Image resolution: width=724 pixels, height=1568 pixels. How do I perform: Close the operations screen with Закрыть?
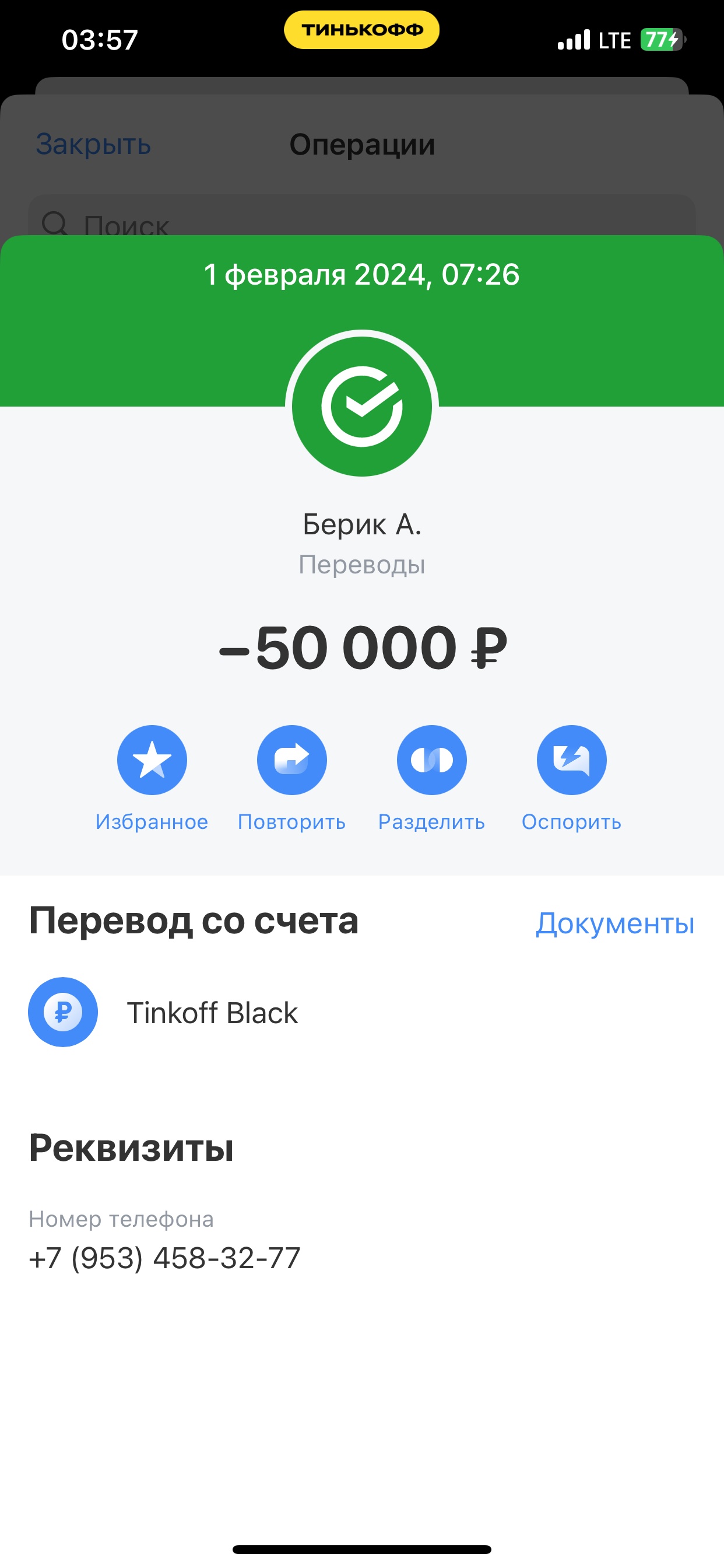coord(93,145)
